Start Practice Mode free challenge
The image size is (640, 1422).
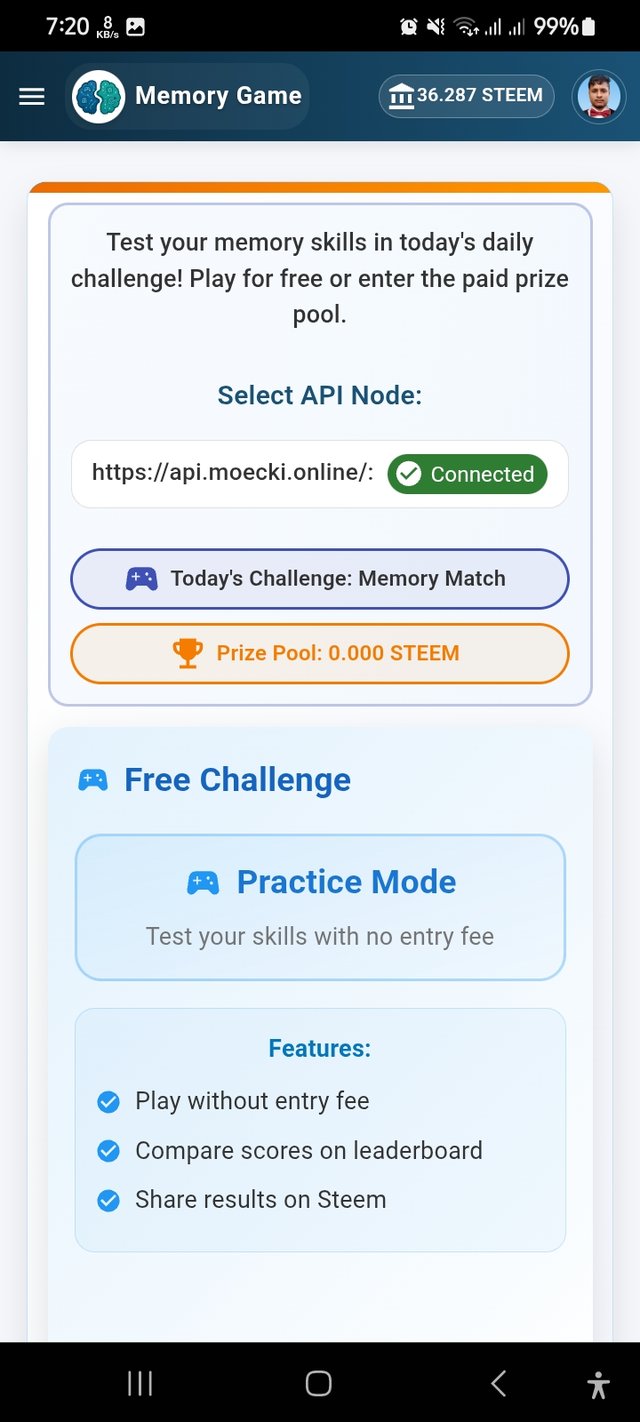pos(320,907)
